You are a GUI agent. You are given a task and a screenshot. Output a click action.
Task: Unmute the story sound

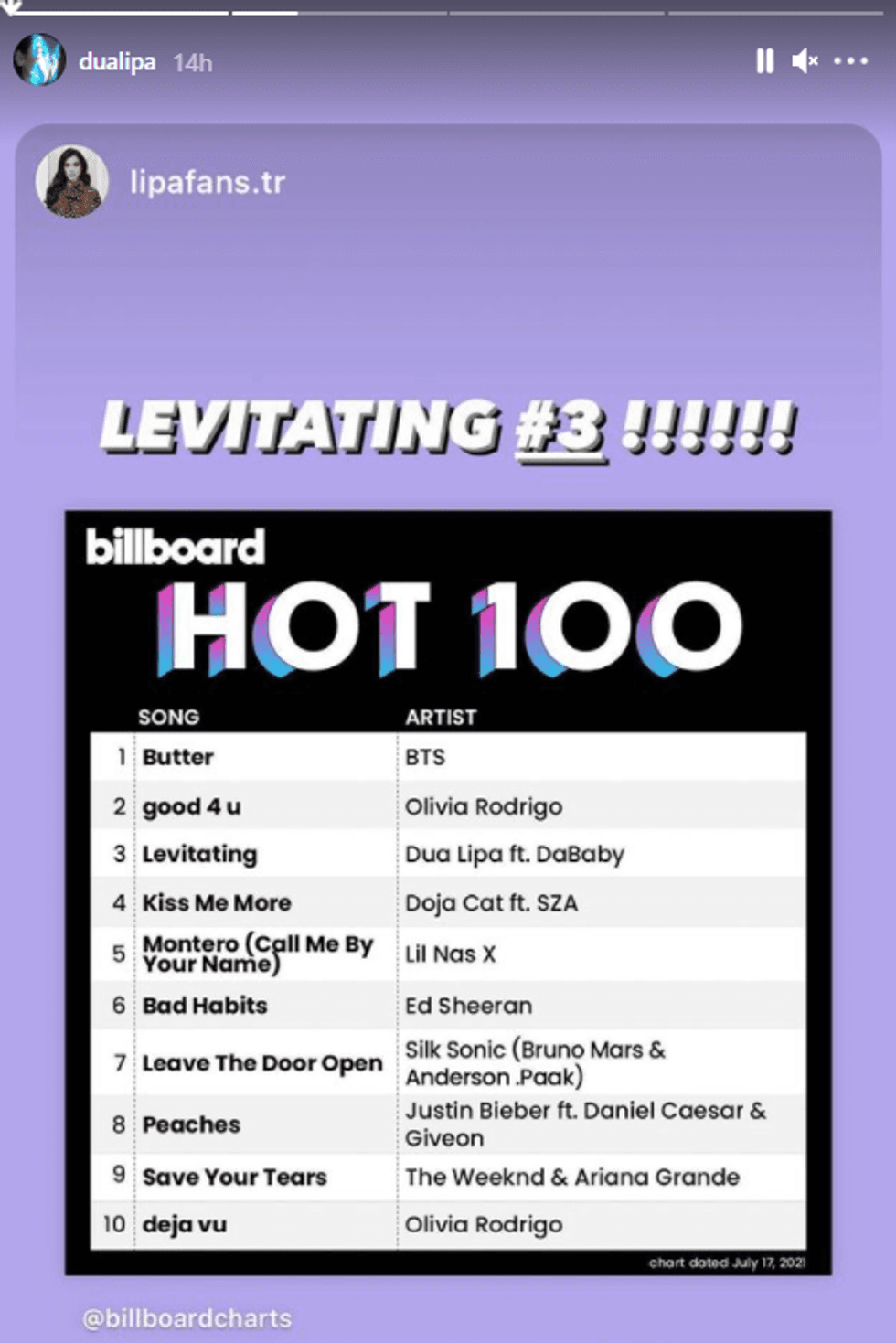tap(805, 61)
